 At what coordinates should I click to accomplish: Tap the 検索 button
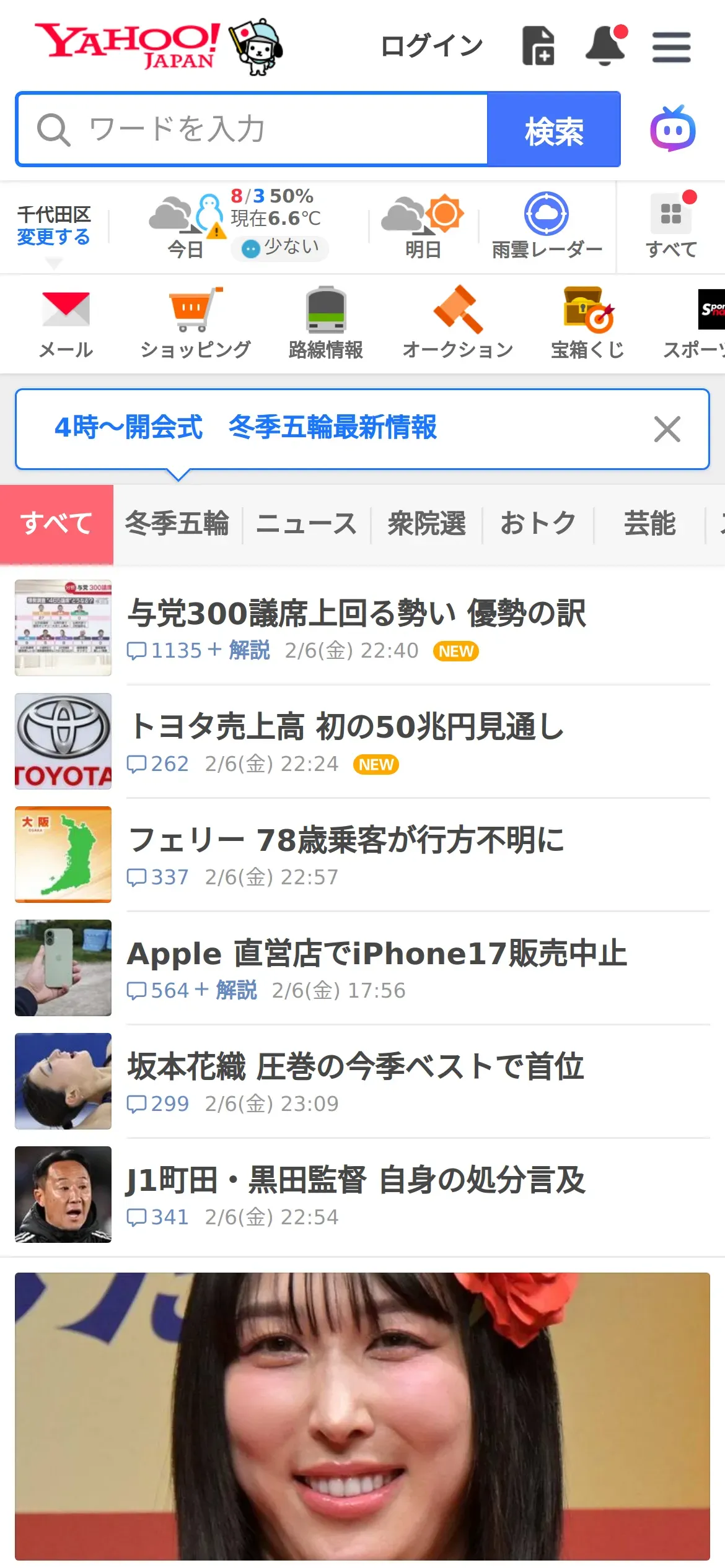(553, 130)
